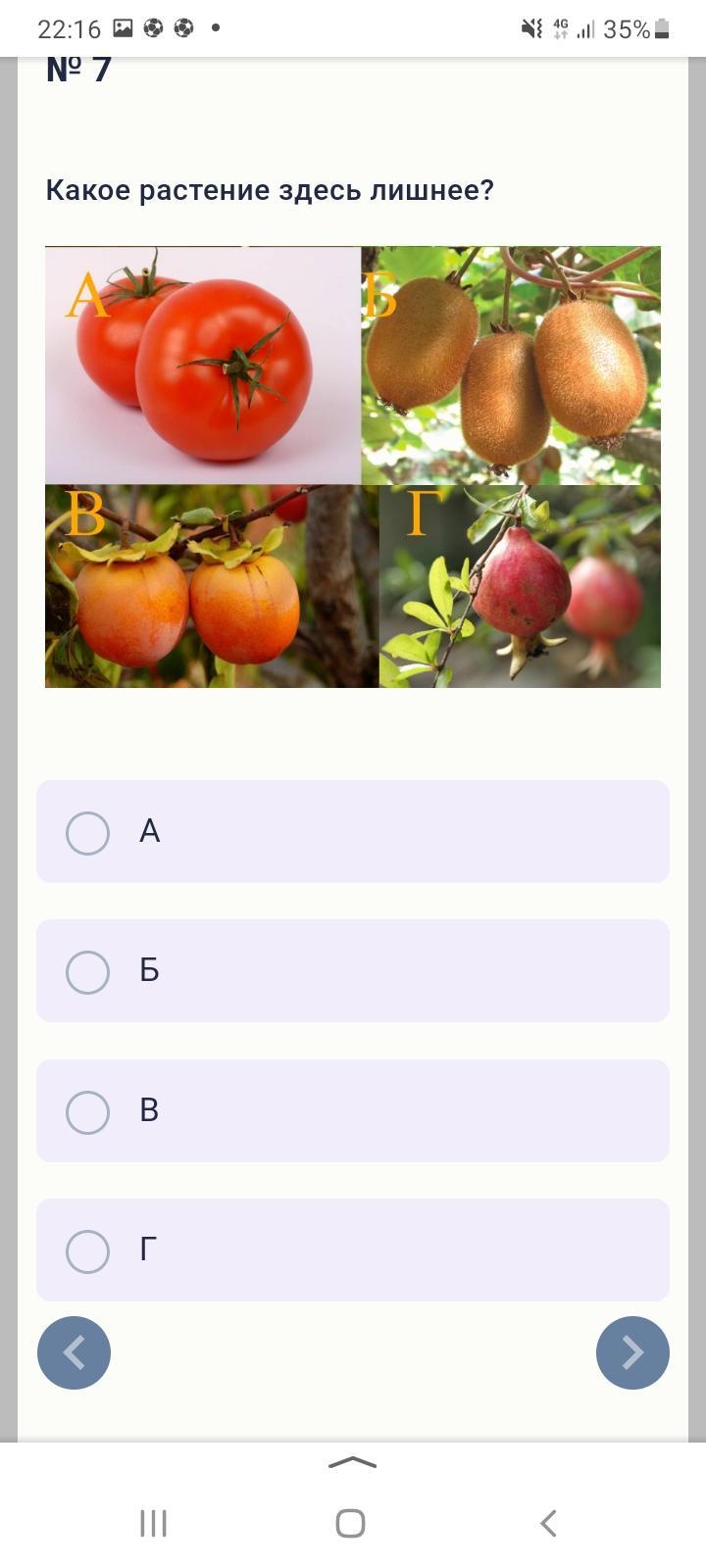Go to the previous question
Image resolution: width=706 pixels, height=1568 pixels.
click(74, 1352)
